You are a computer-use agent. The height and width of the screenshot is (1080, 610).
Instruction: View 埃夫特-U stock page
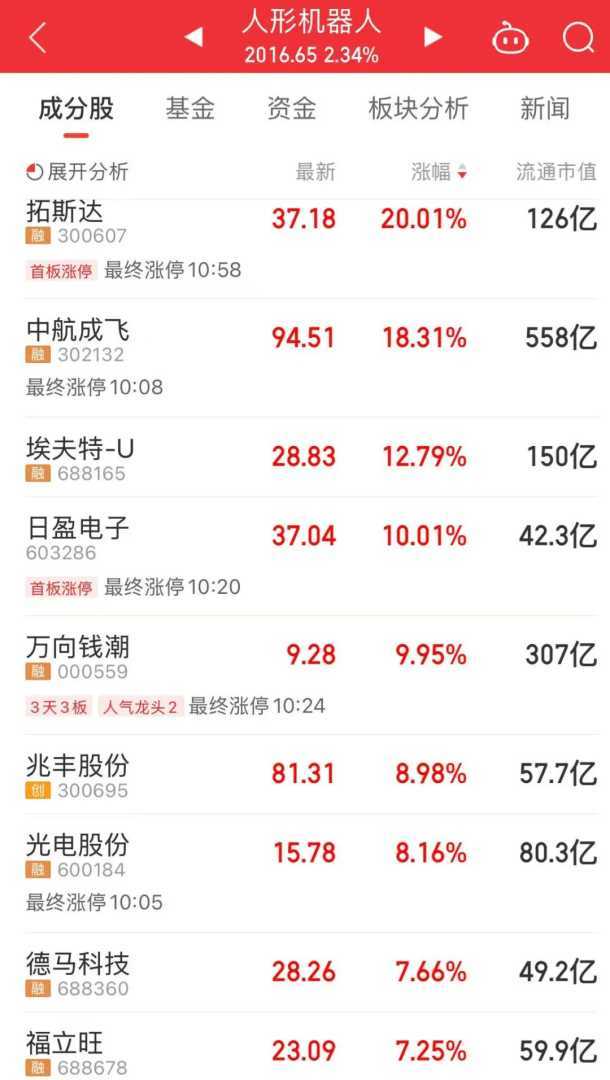tap(80, 451)
